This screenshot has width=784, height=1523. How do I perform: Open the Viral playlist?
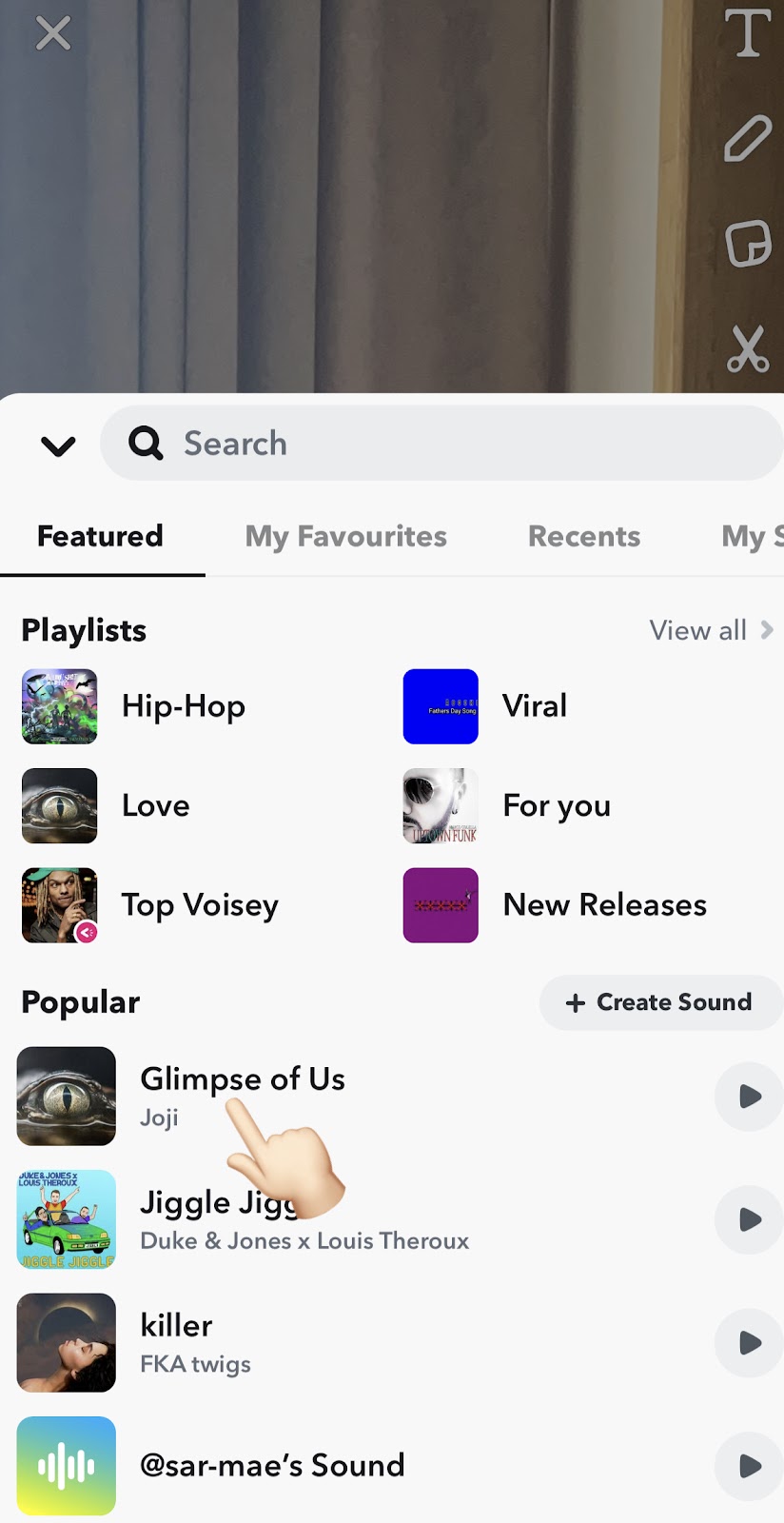pyautogui.click(x=534, y=706)
